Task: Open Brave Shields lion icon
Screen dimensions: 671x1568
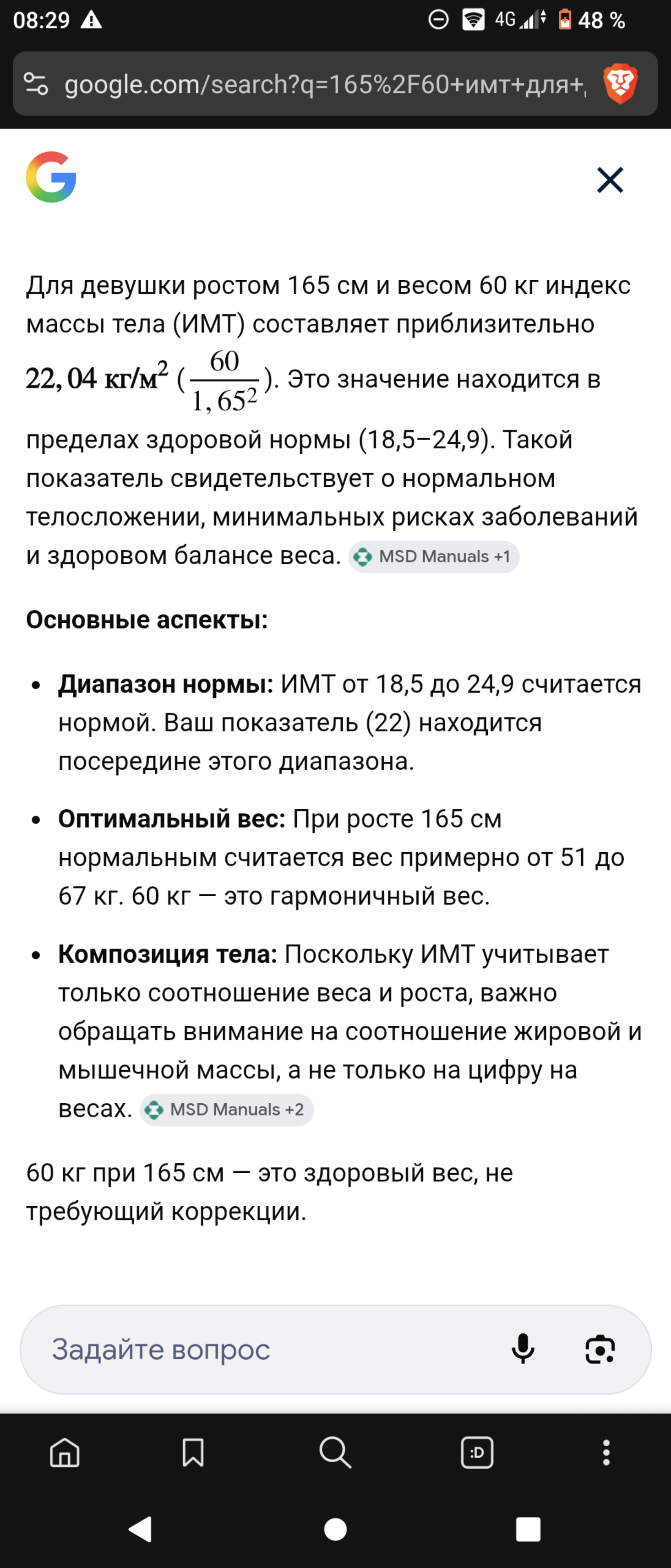Action: (620, 84)
